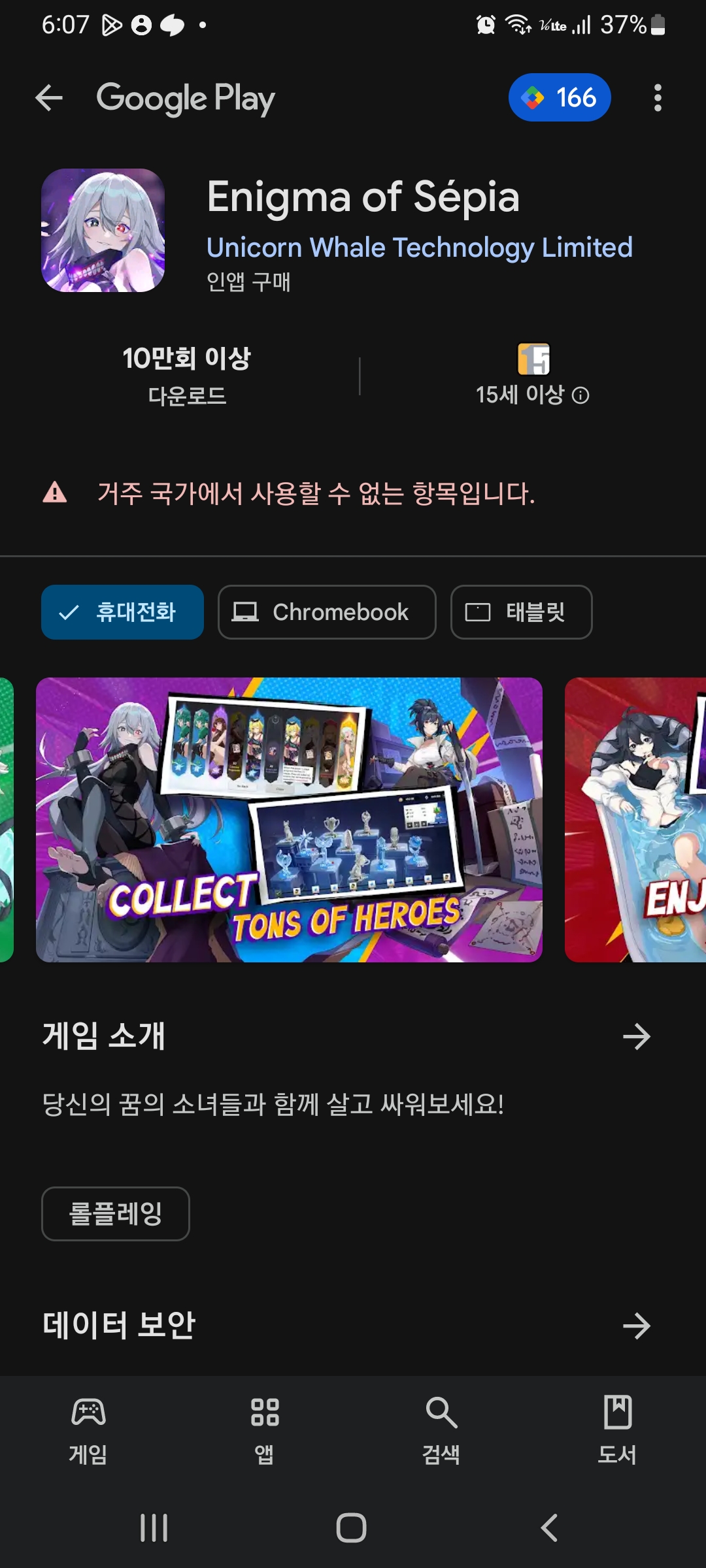Select the Chromebook device chip

(327, 612)
